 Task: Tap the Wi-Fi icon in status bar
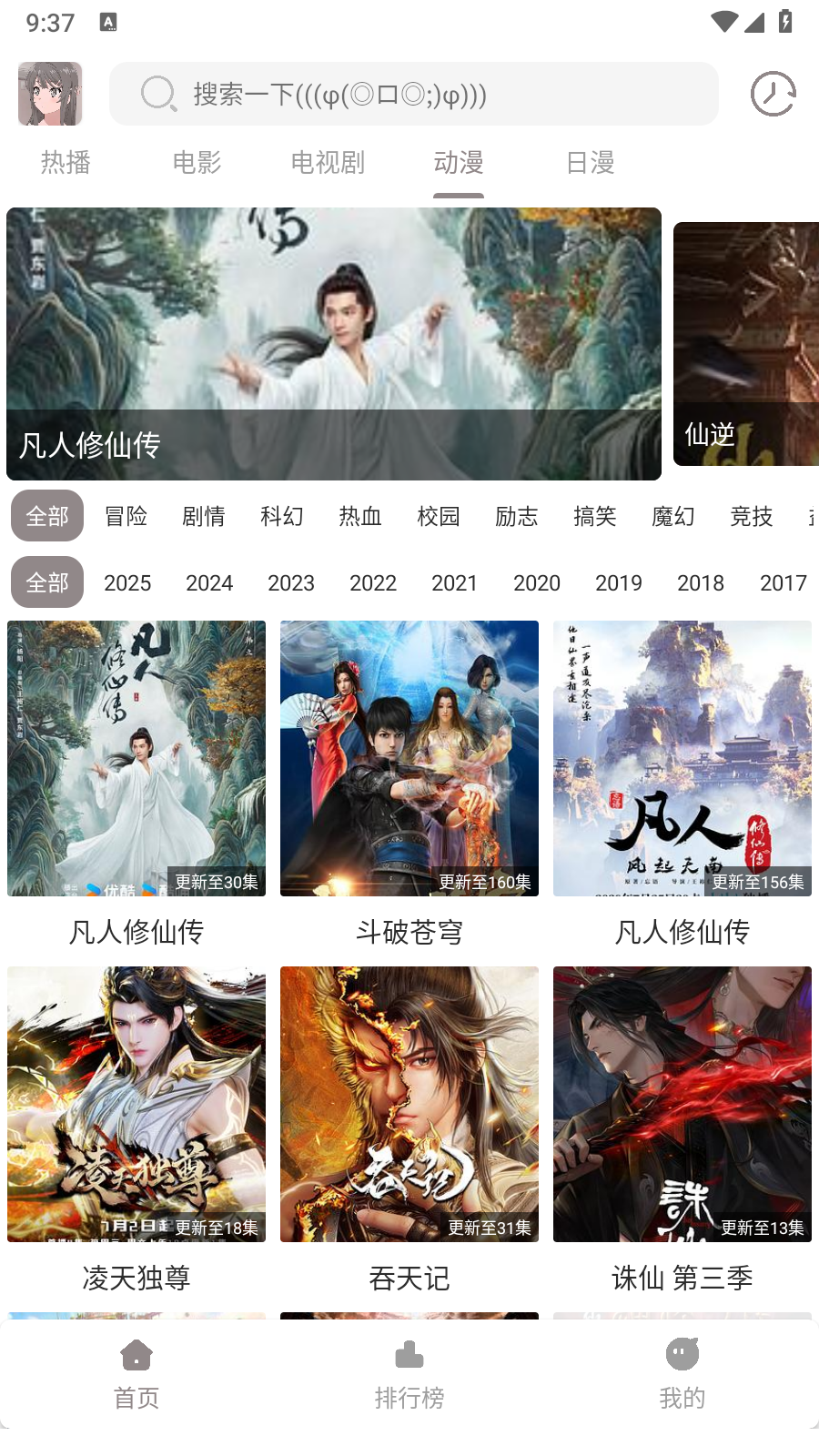tap(723, 23)
